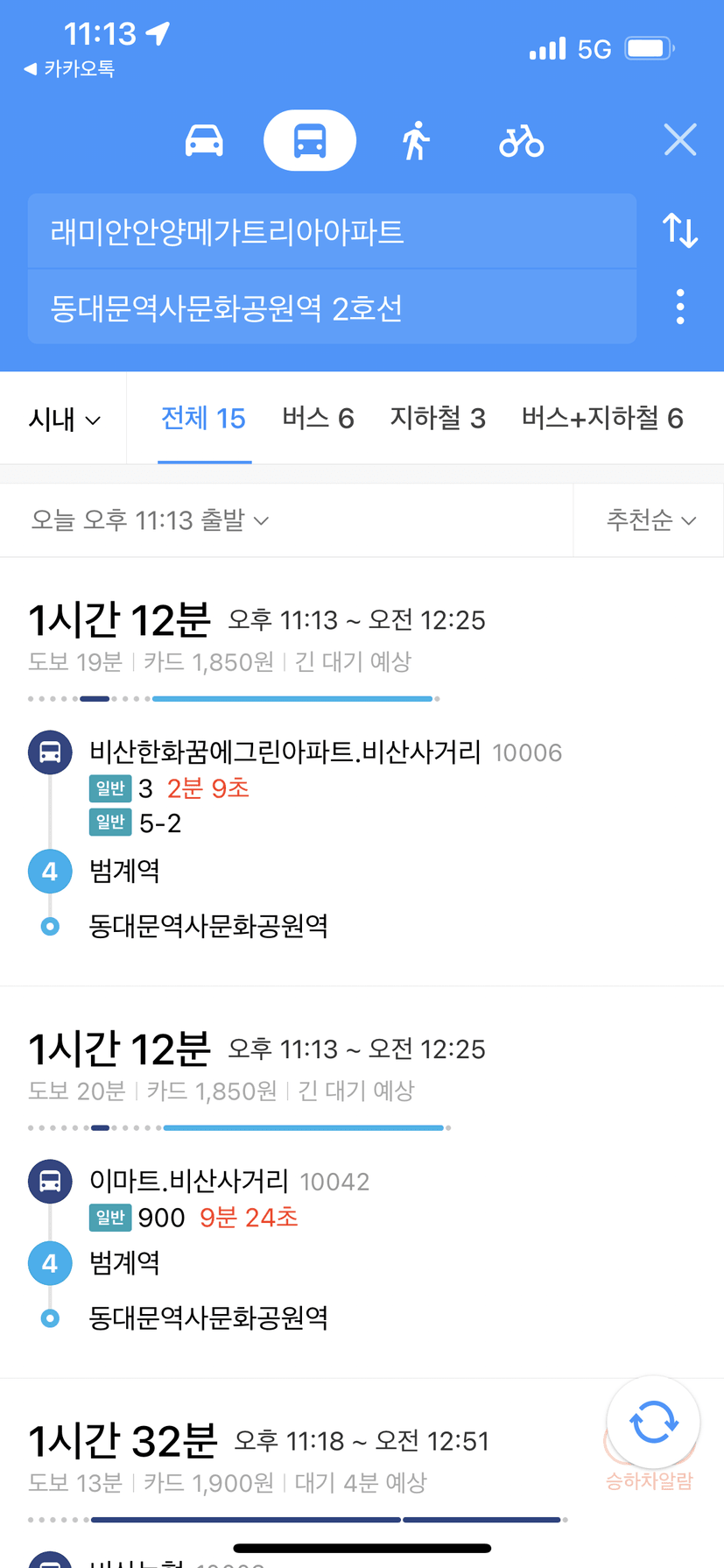This screenshot has width=724, height=1568.
Task: Close the route search screen
Action: pyautogui.click(x=680, y=140)
